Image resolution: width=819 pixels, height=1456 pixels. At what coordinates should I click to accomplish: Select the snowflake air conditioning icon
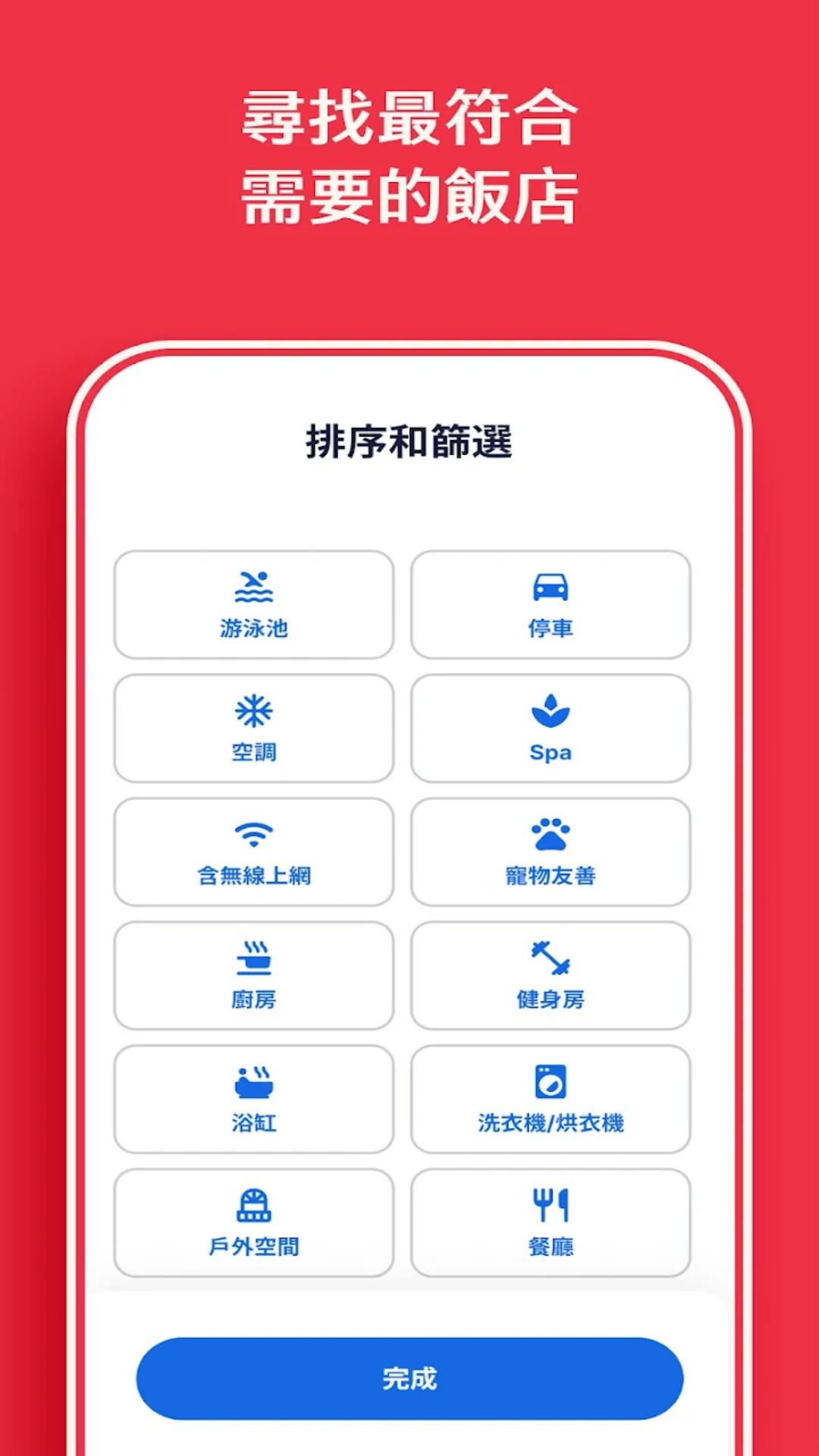(253, 711)
